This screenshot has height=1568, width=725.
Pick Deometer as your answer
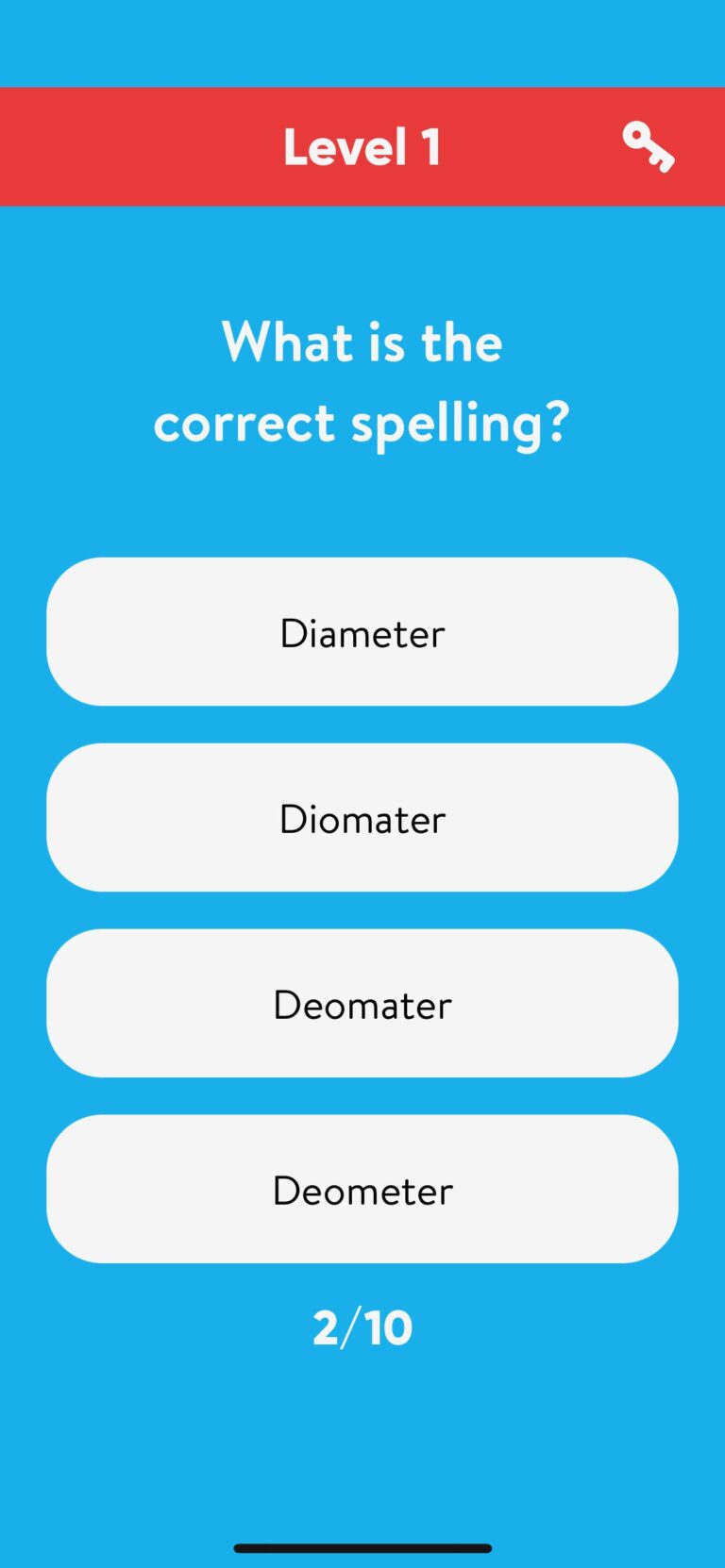tap(362, 1190)
